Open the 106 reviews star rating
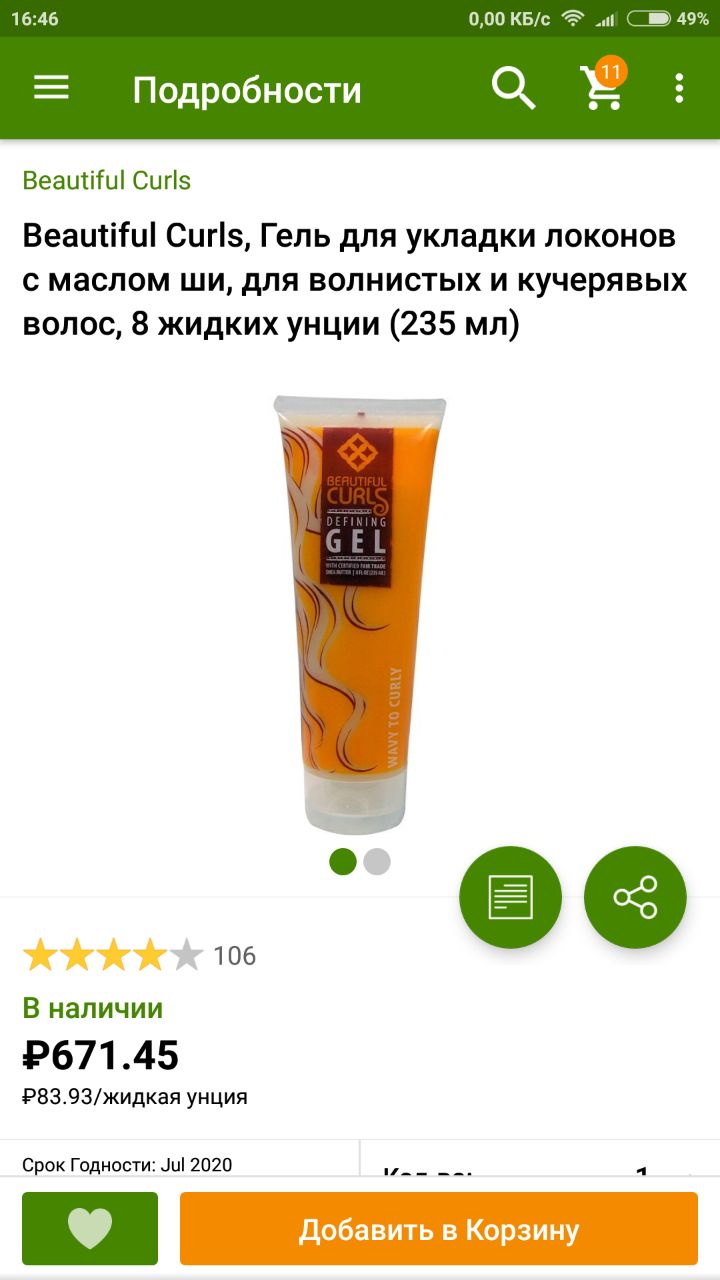This screenshot has width=720, height=1280. [139, 956]
